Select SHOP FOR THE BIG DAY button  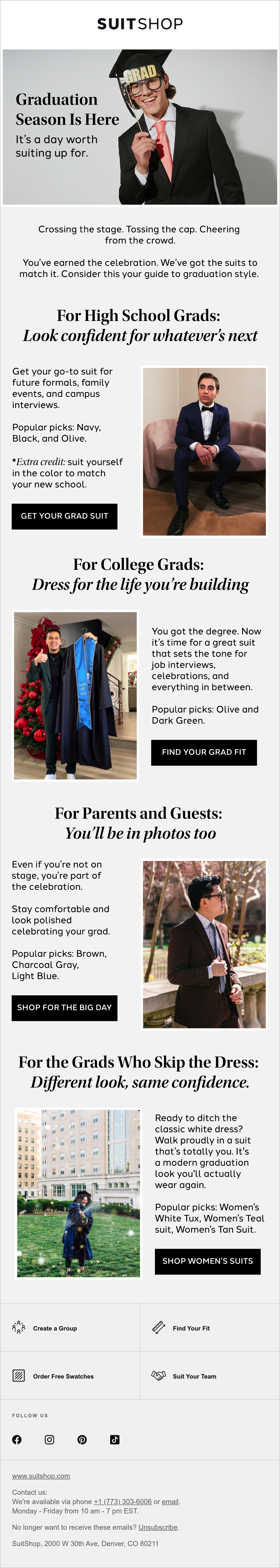(65, 1007)
